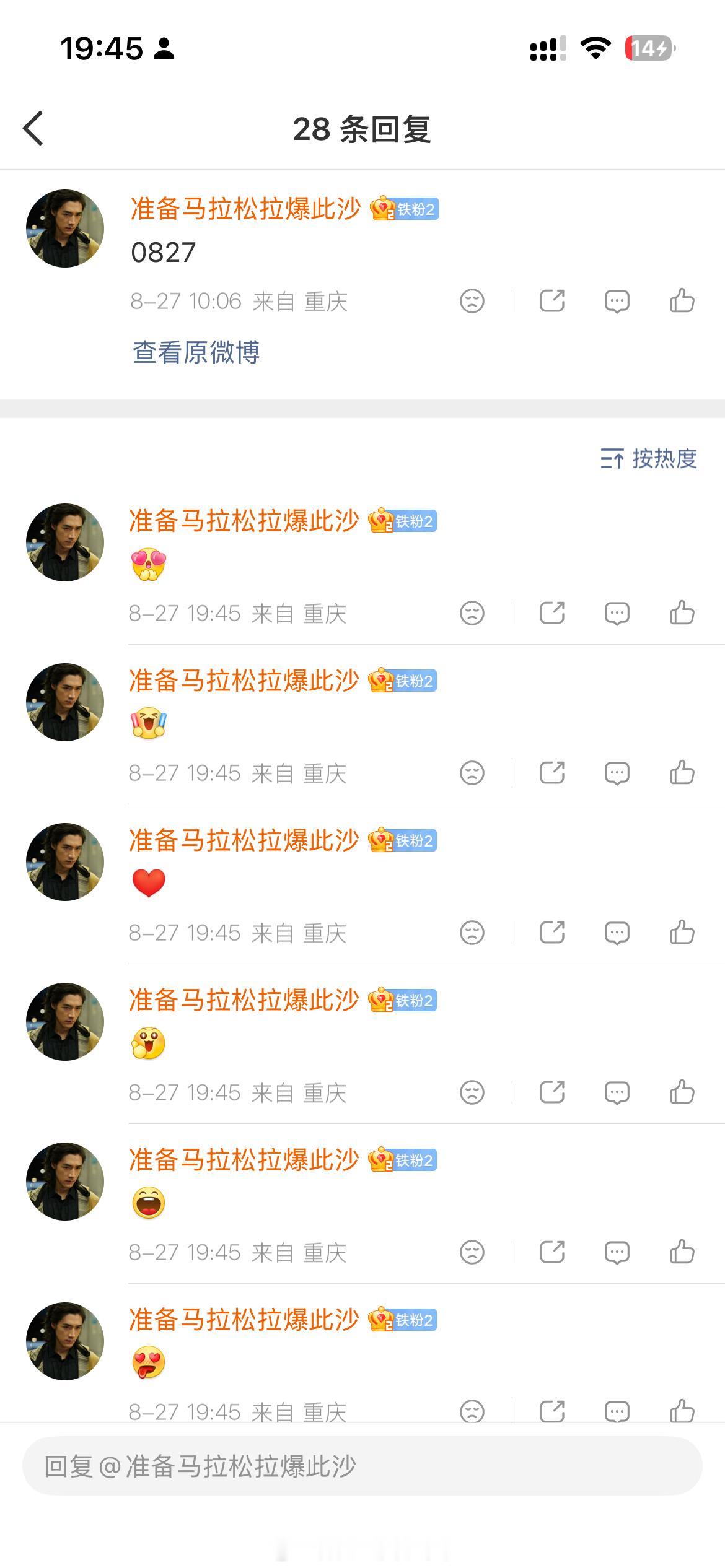Share the 0827 comment
The width and height of the screenshot is (725, 1568).
click(x=551, y=302)
